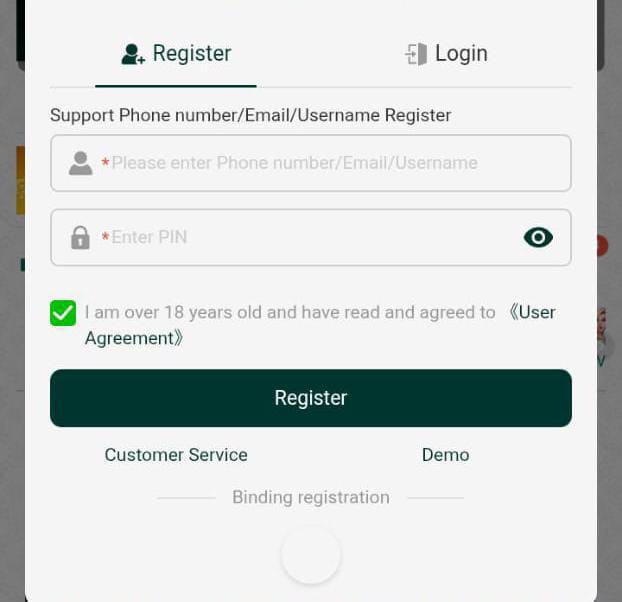622x602 pixels.
Task: Toggle PIN visibility with the eye icon
Action: tap(538, 237)
